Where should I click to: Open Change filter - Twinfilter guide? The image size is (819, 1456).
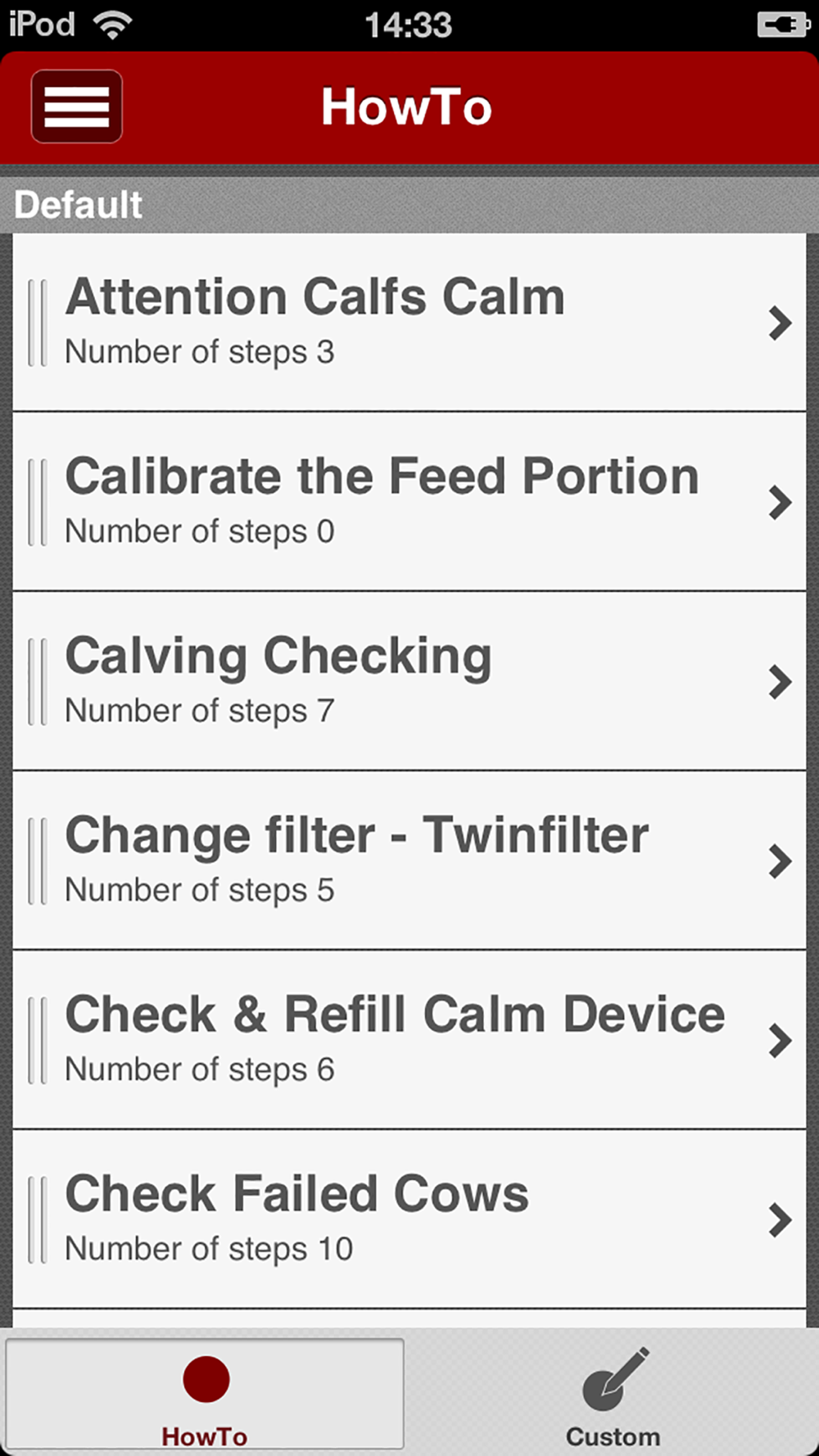[409, 860]
